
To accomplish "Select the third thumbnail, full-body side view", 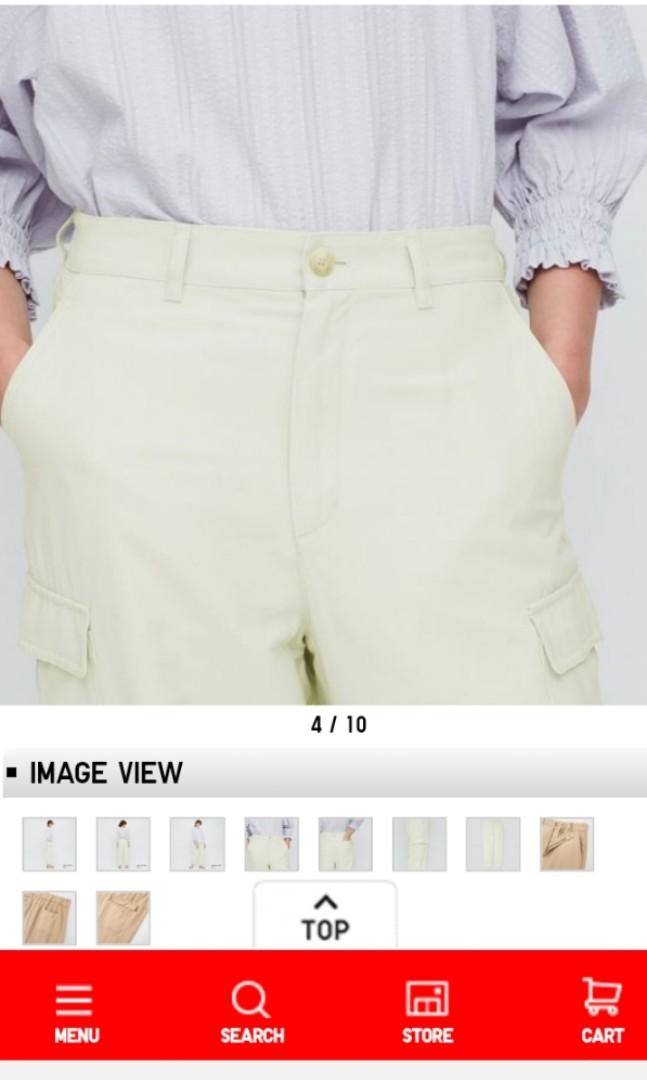I will 197,844.
